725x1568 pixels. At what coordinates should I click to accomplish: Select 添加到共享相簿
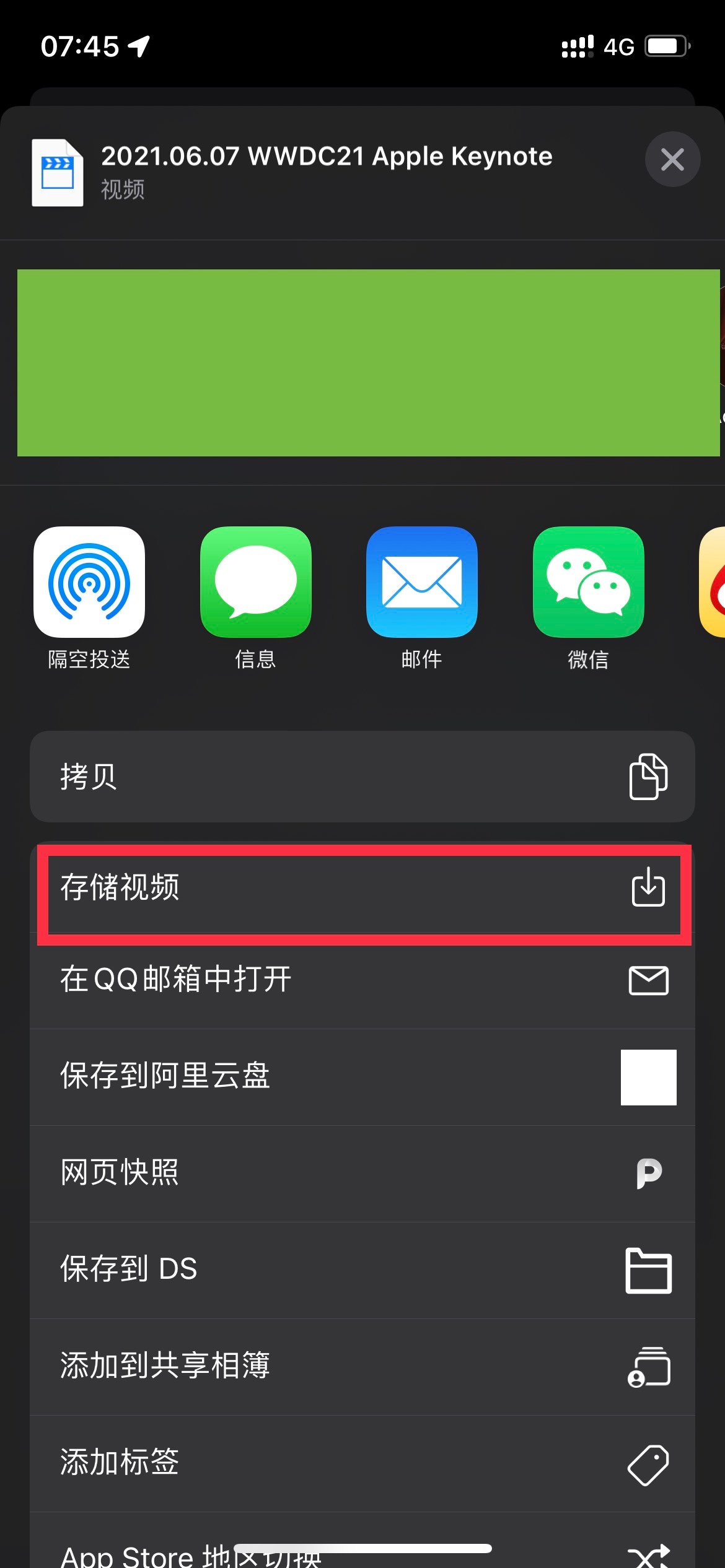tap(362, 1366)
